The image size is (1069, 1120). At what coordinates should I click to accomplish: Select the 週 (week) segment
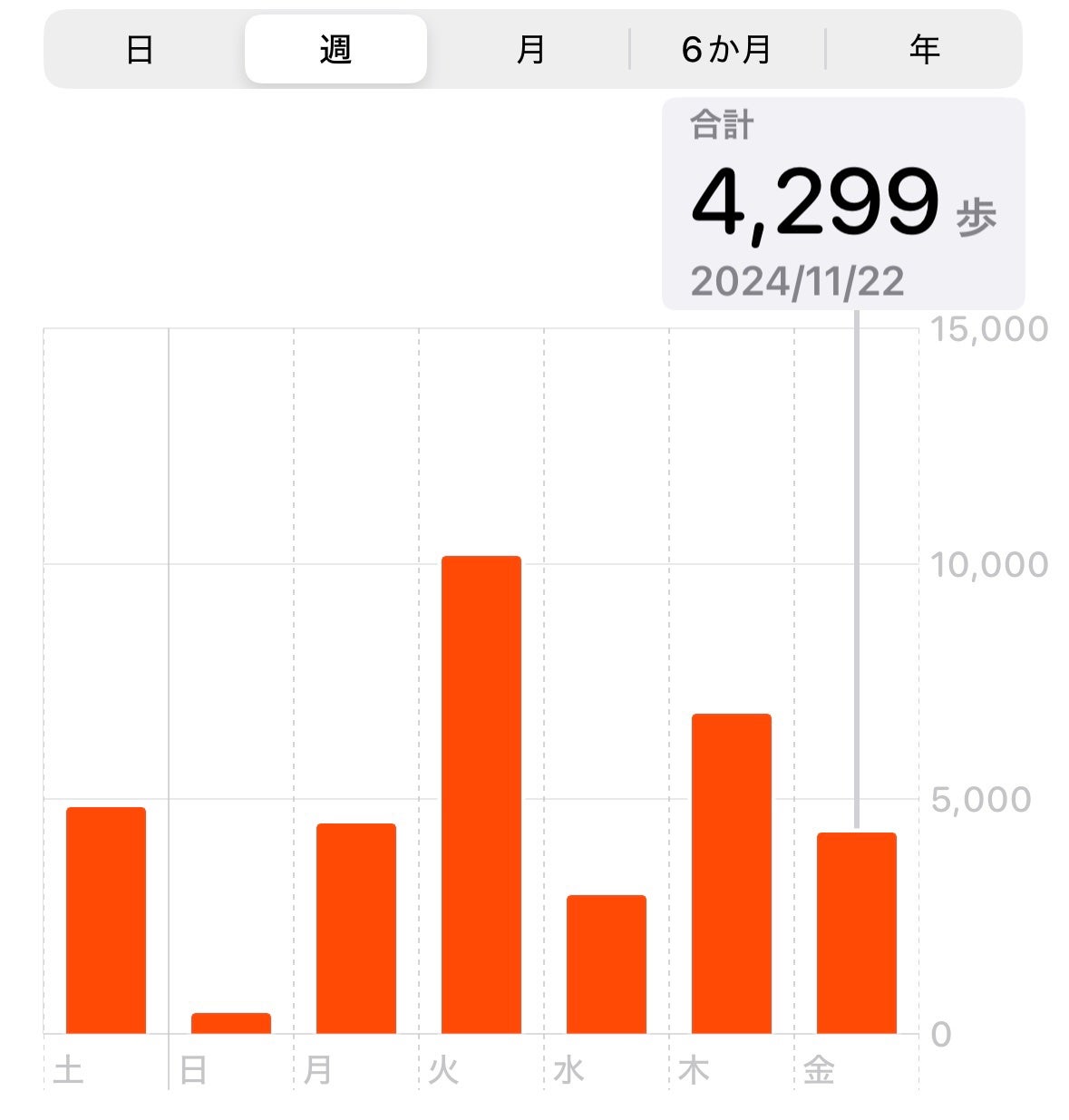(335, 49)
